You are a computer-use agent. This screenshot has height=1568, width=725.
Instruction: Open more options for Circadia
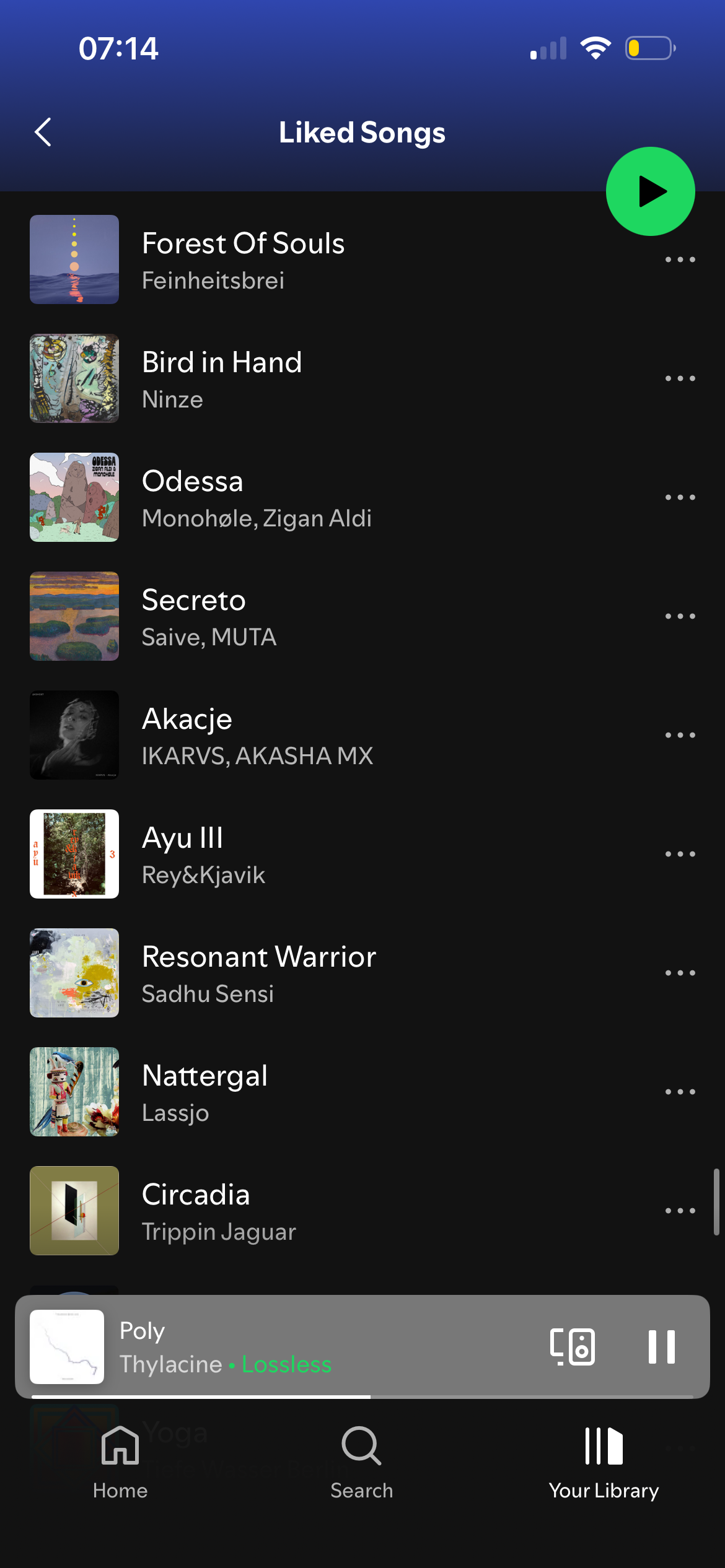point(680,1211)
